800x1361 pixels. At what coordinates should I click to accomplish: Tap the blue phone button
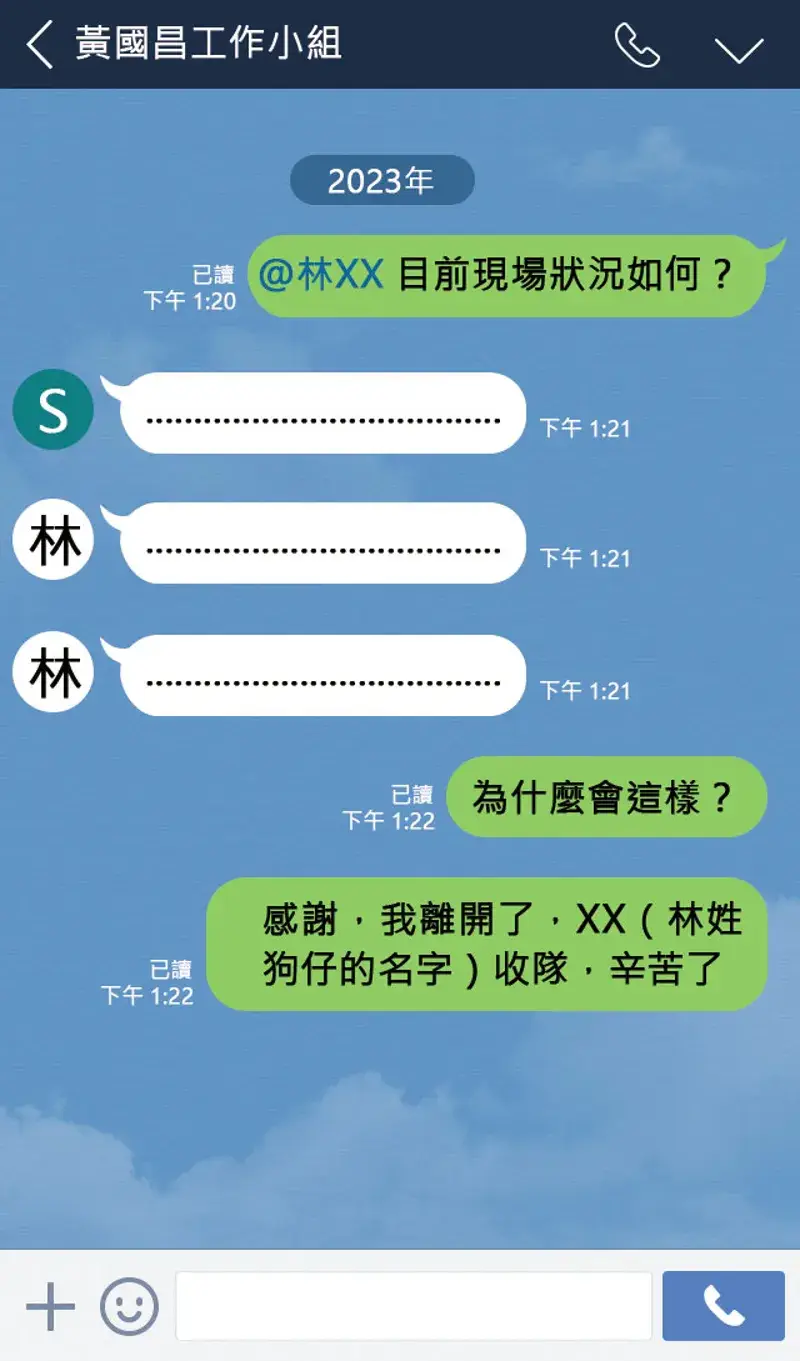pyautogui.click(x=723, y=1306)
